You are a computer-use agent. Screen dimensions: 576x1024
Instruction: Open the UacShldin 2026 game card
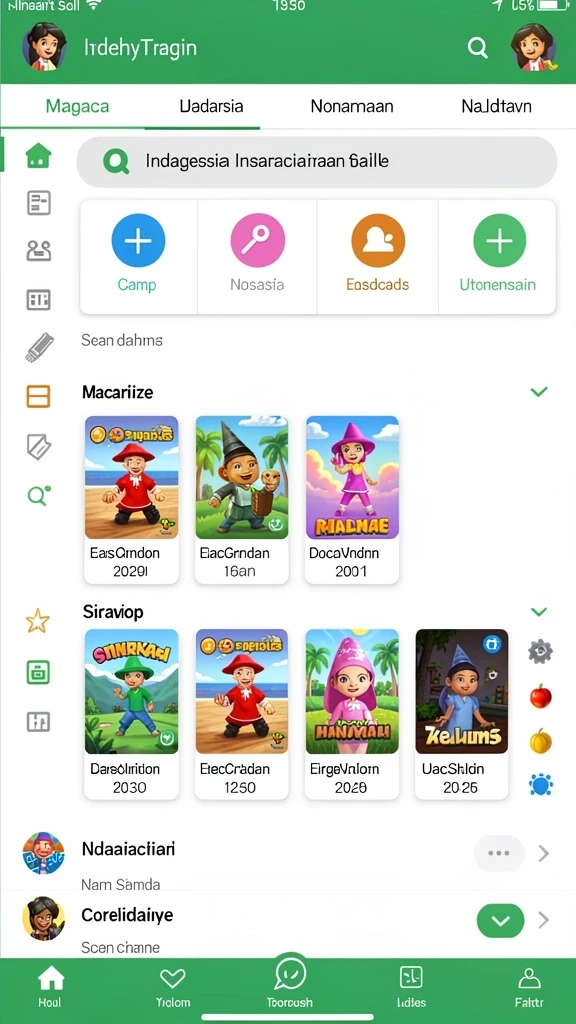click(462, 714)
